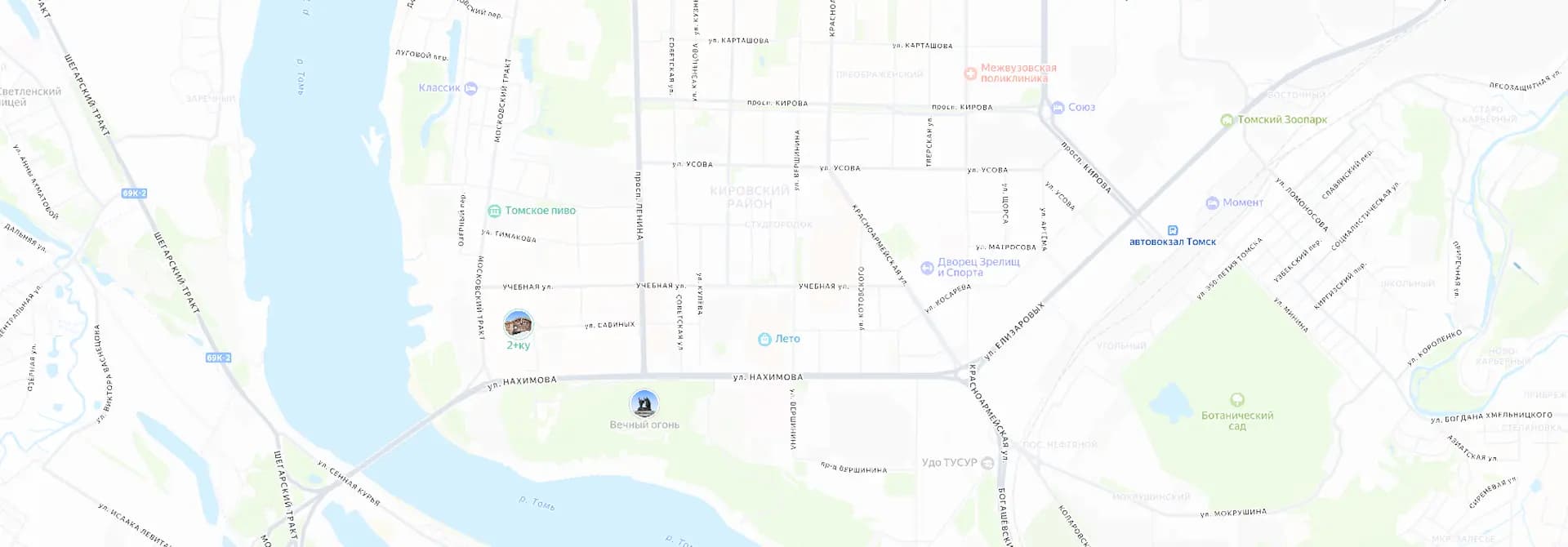Open the Томское пиво museum marker
The image size is (1568, 547).
(x=494, y=211)
